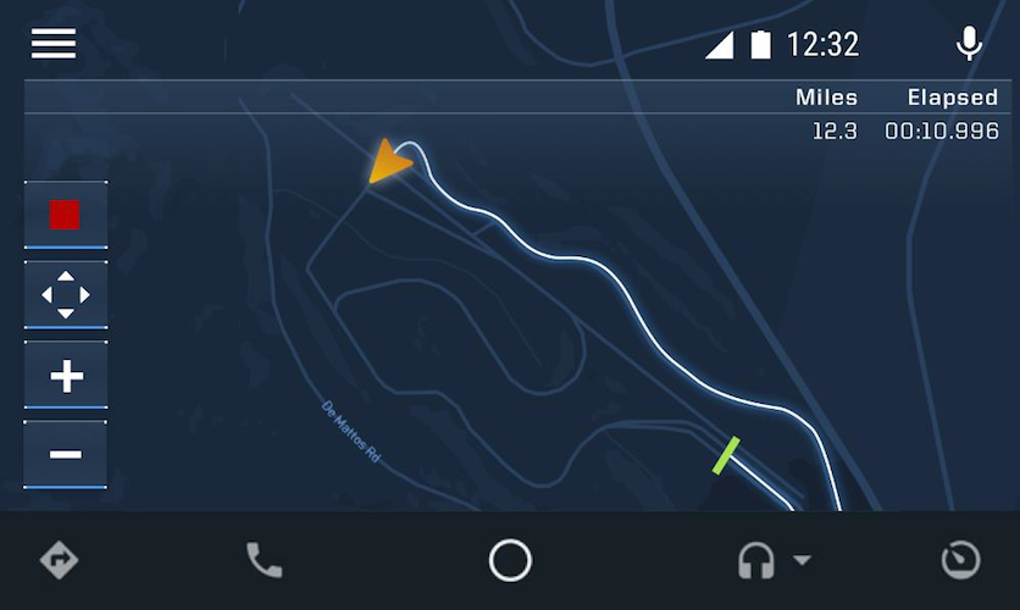1020x610 pixels.
Task: Go to the home screen circle
Action: tap(510, 561)
